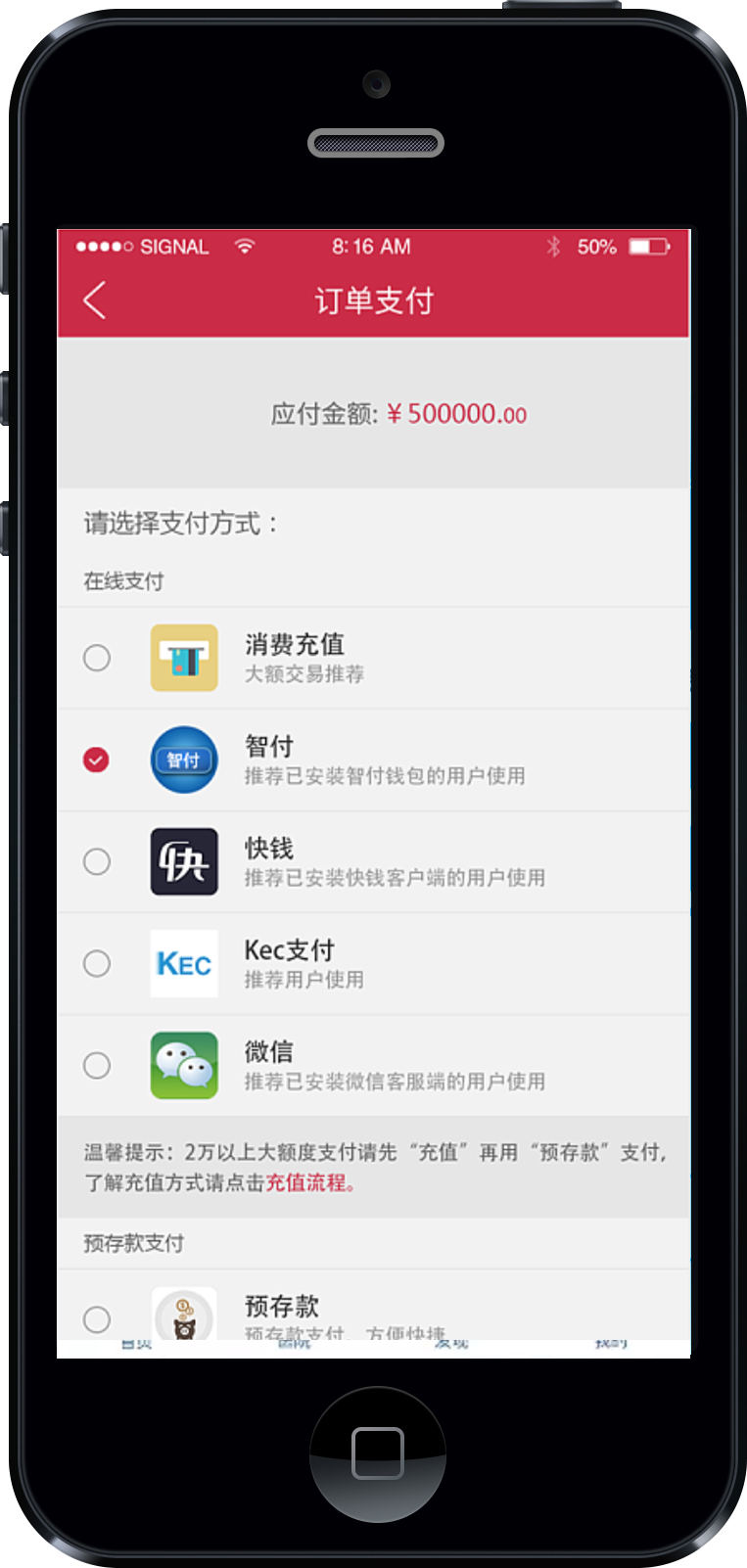Open the 充值流程 link
This screenshot has width=747, height=1568.
pyautogui.click(x=306, y=1182)
